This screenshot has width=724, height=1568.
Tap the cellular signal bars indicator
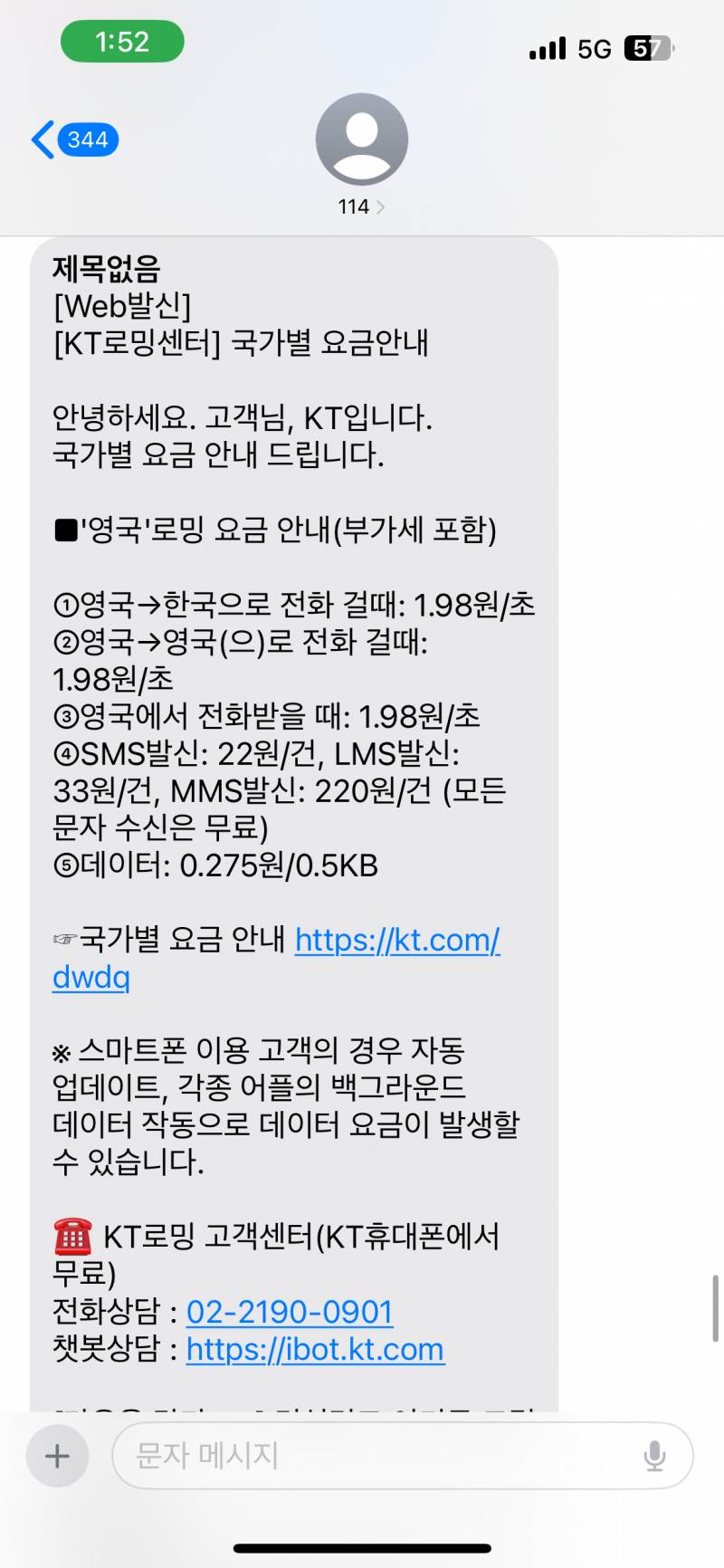[548, 47]
